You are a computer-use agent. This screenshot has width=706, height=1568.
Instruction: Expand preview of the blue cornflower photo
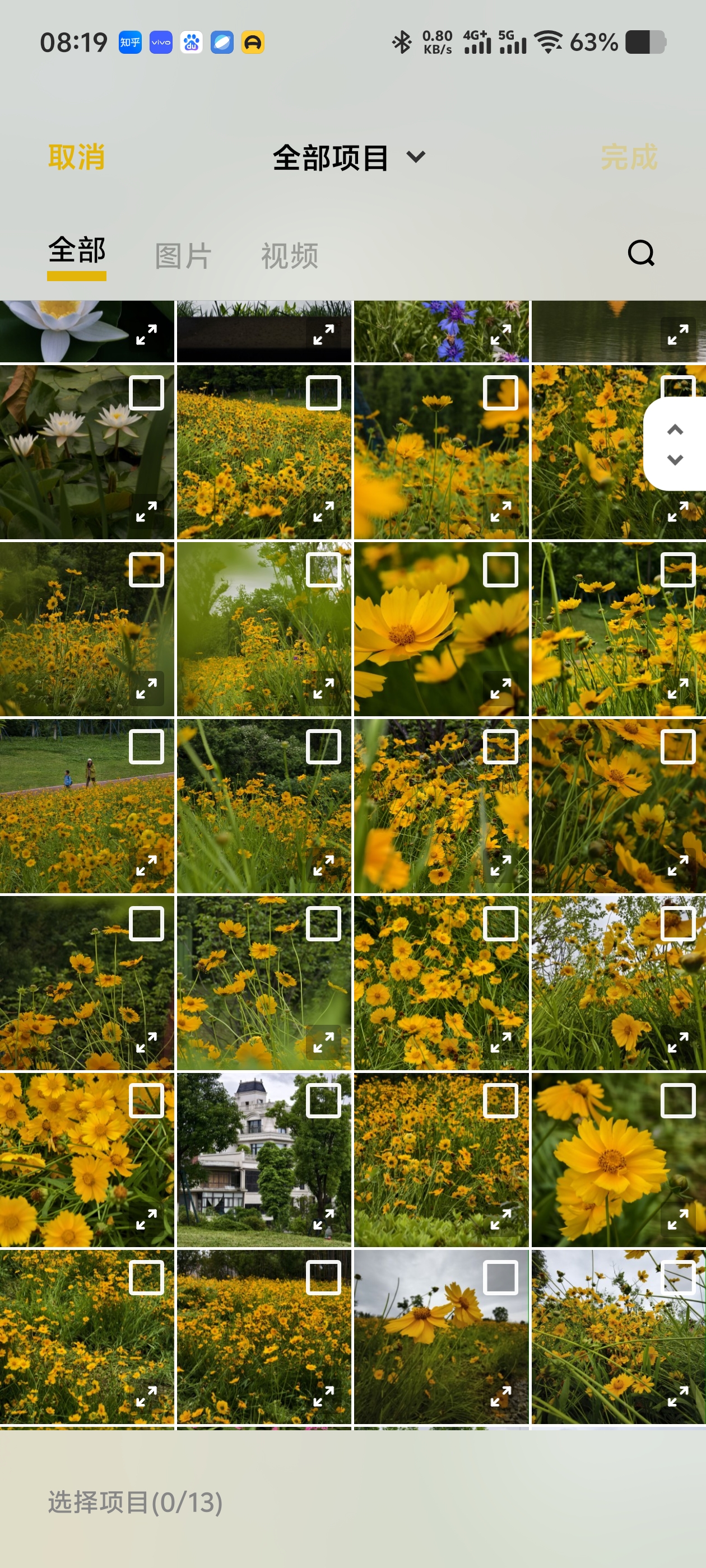(501, 334)
